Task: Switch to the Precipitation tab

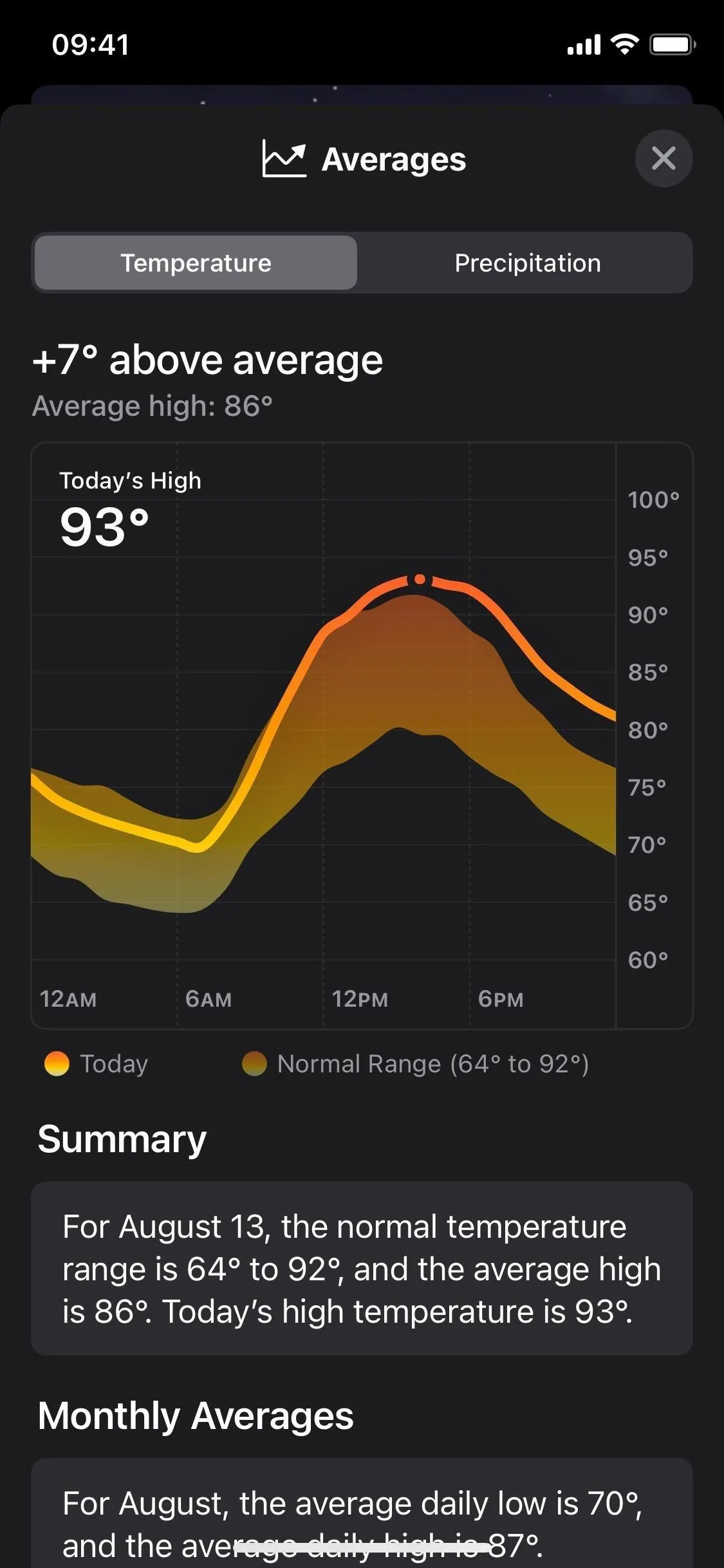Action: pos(527,263)
